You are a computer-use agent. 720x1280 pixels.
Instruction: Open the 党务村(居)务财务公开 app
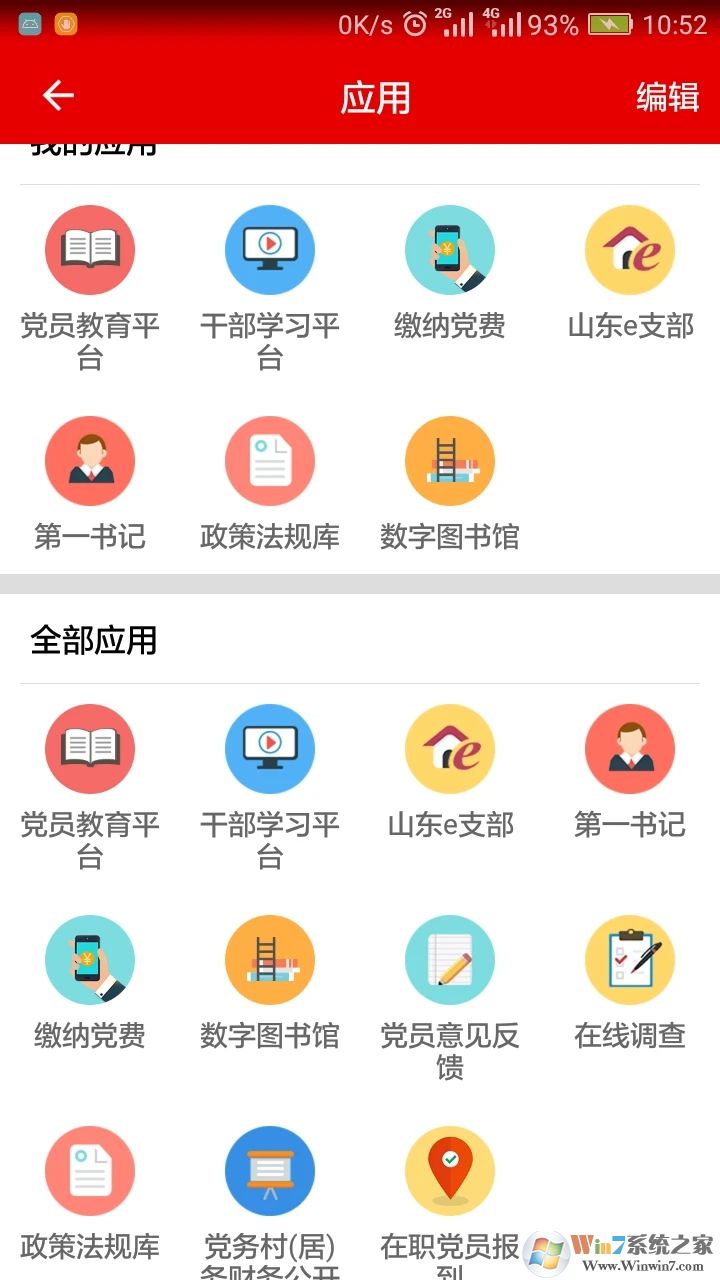click(270, 1171)
